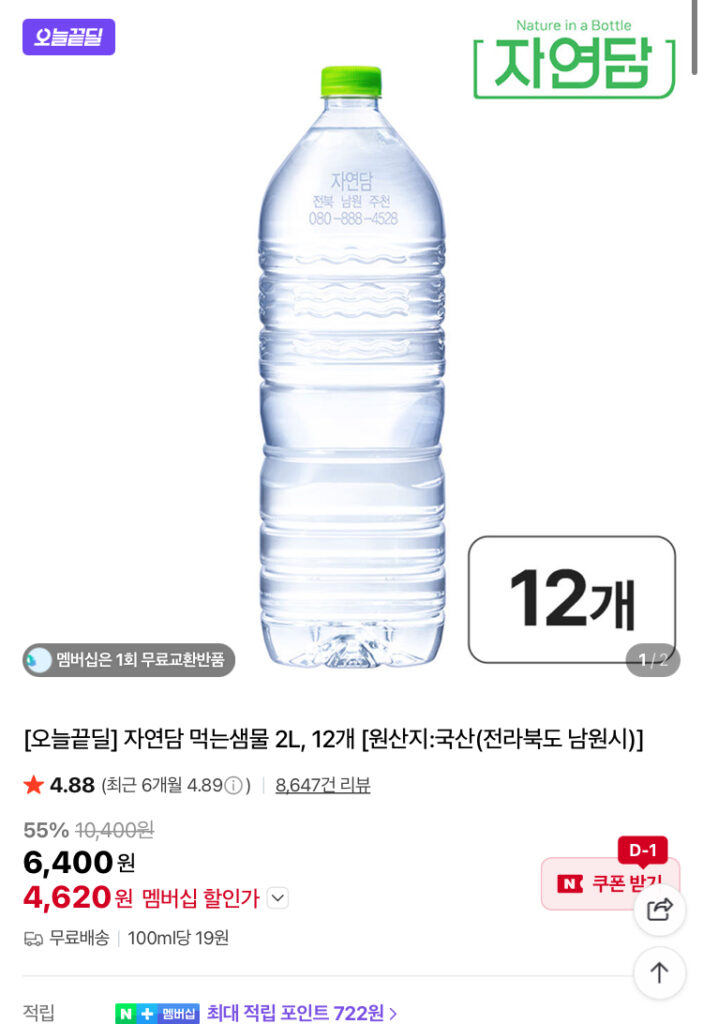Expand the 멤버십 할인가 dropdown
Screen dimensions: 703x1024
(x=278, y=898)
